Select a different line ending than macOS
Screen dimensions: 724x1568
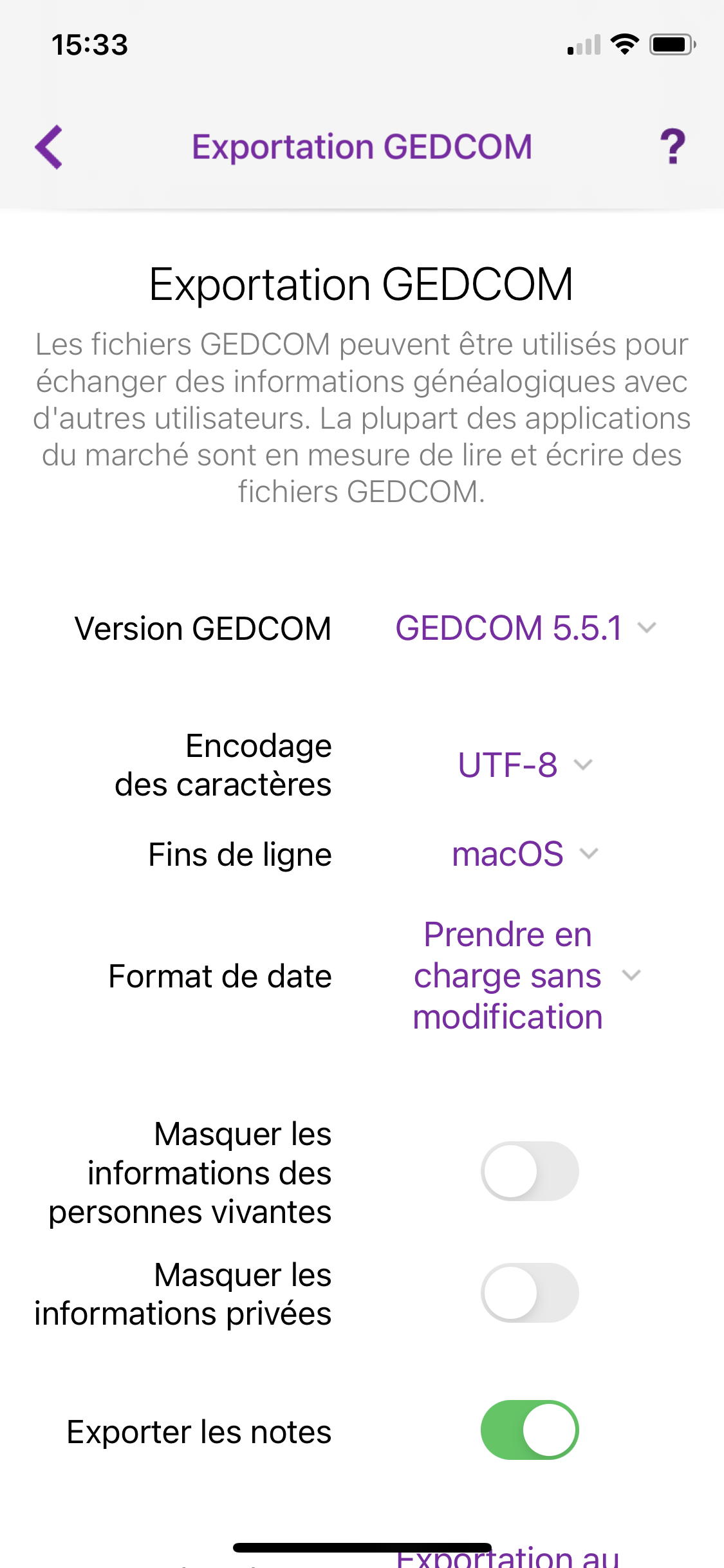click(x=525, y=854)
